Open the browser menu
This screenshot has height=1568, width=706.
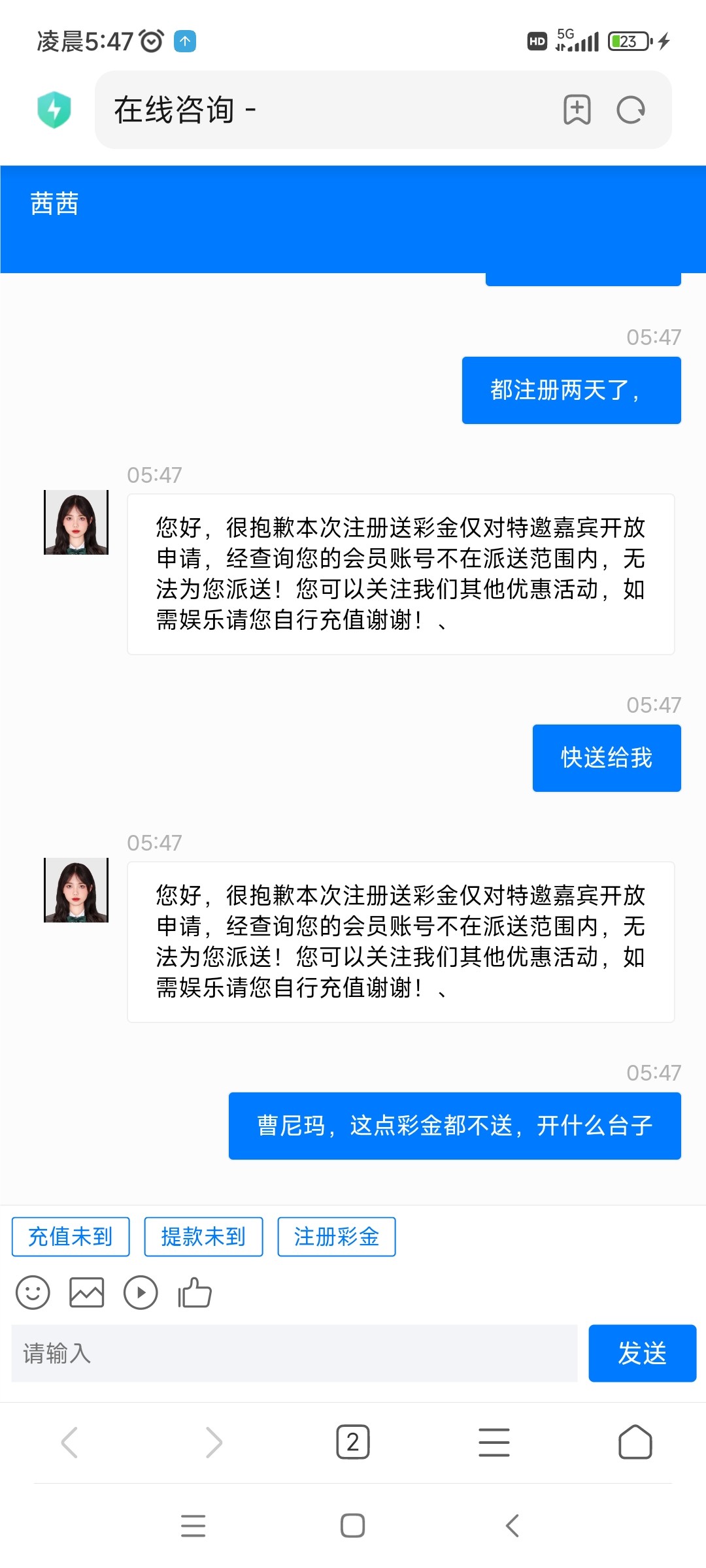pos(494,1442)
